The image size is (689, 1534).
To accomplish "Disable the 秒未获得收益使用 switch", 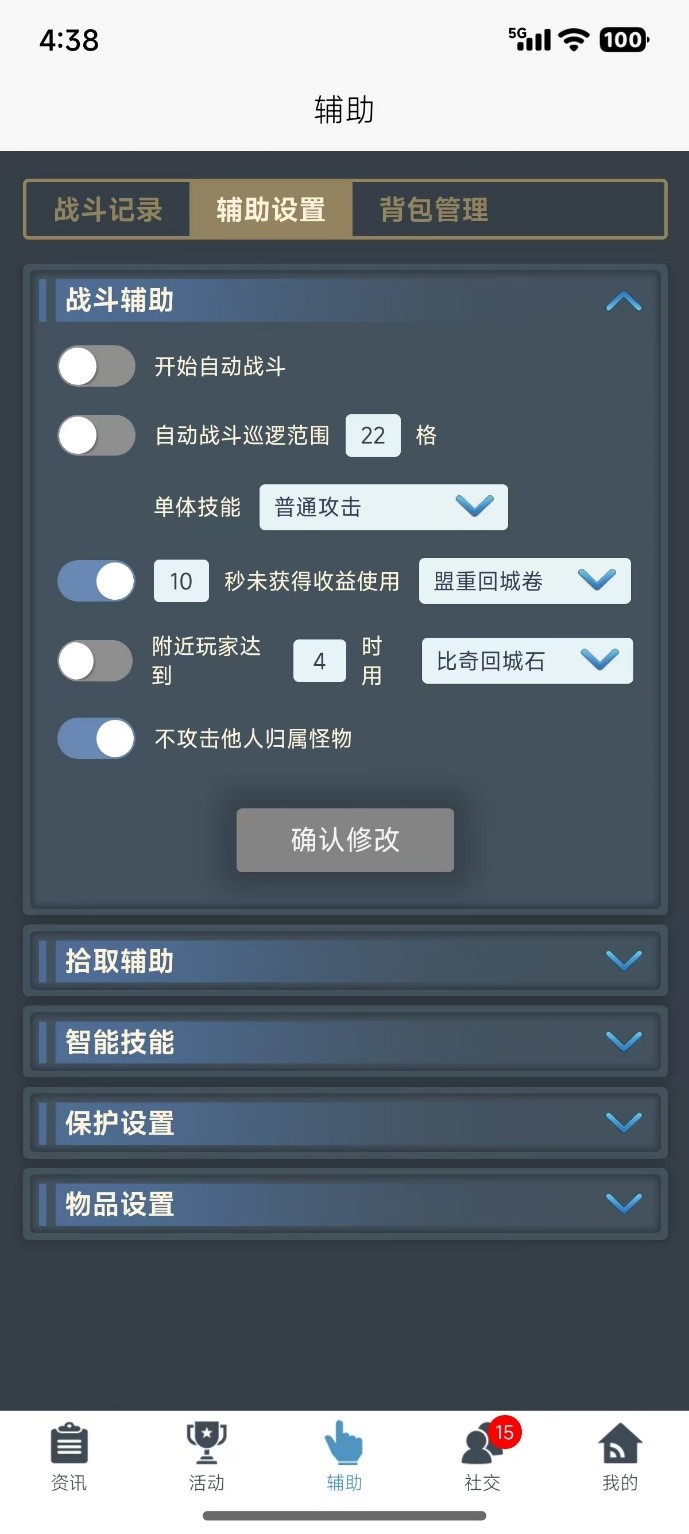I will tap(96, 581).
